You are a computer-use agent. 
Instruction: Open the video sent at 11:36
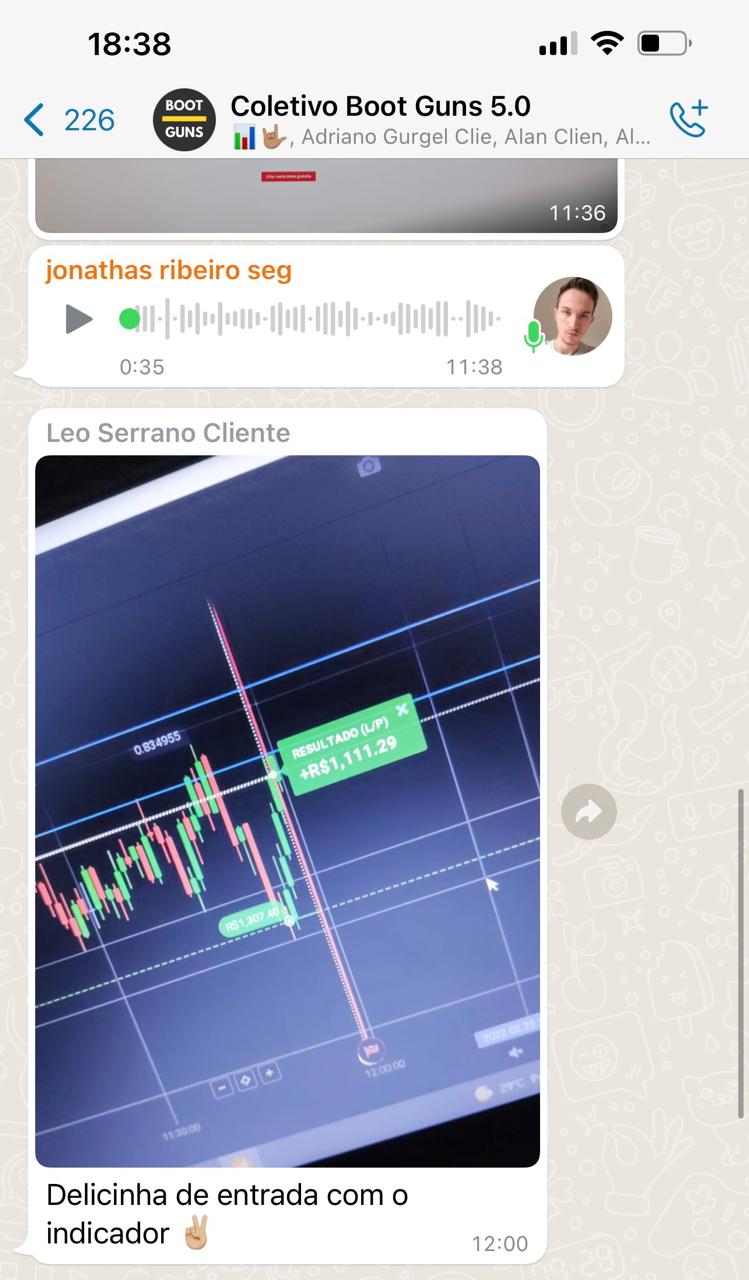(326, 195)
